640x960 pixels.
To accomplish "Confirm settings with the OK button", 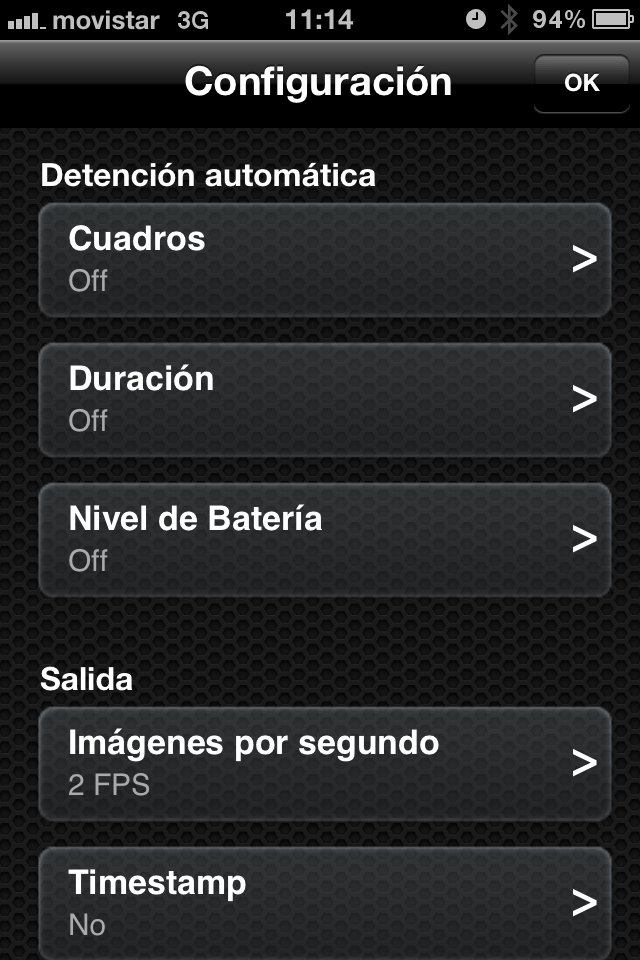I will 581,83.
